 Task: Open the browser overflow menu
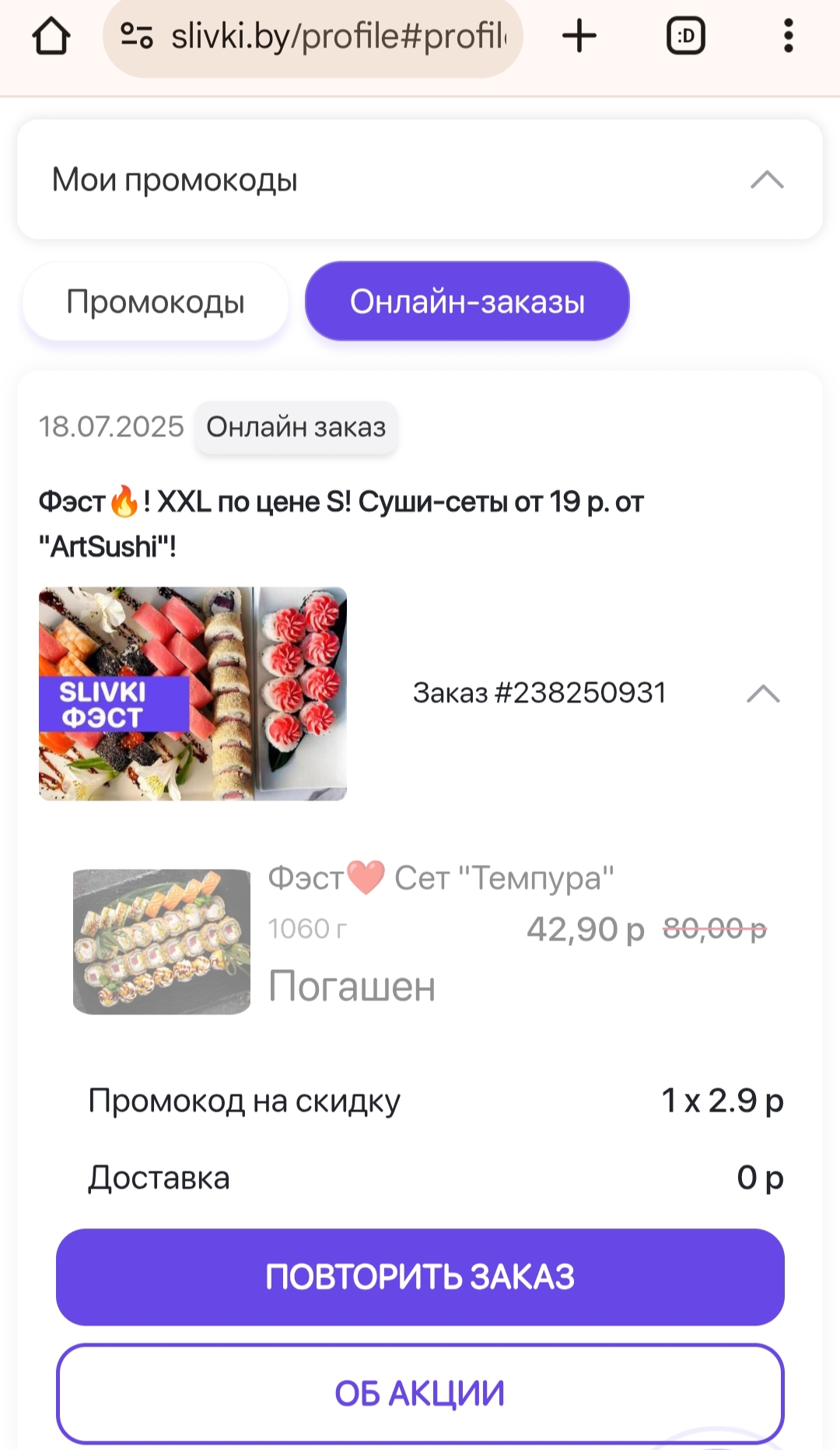(x=788, y=36)
